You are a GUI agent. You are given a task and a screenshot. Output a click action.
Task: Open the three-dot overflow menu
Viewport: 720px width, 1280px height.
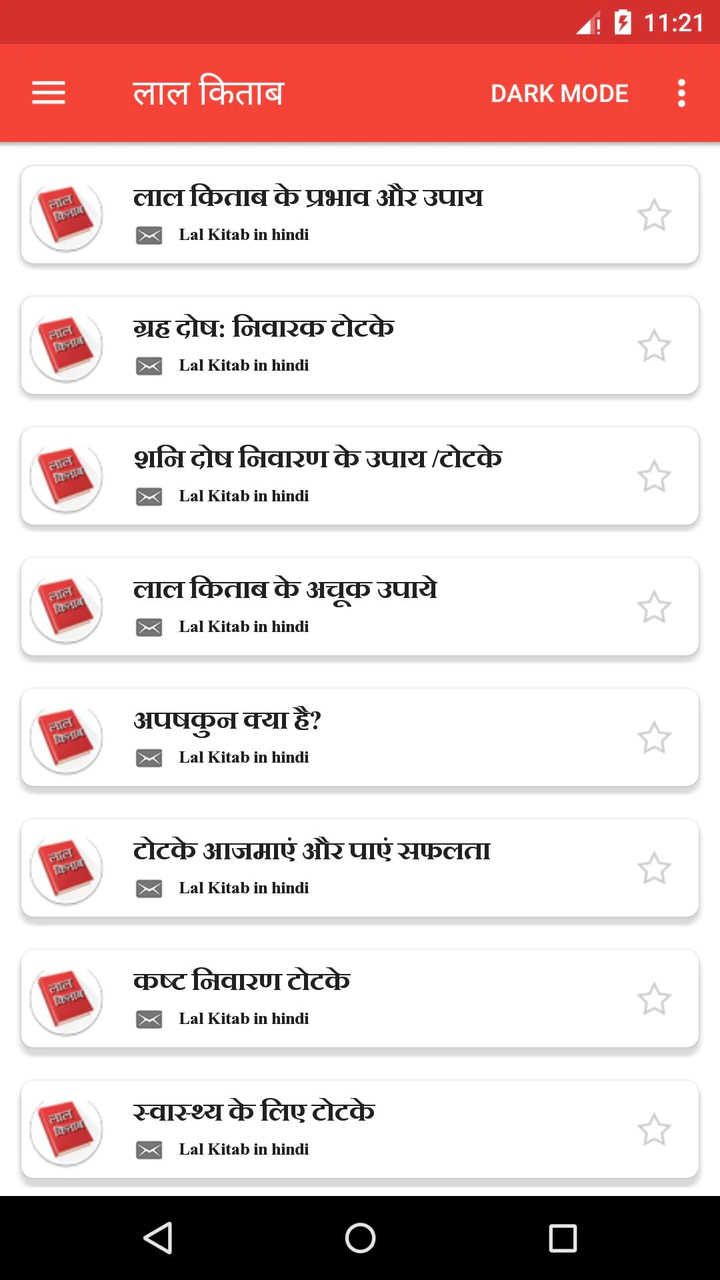pos(681,93)
